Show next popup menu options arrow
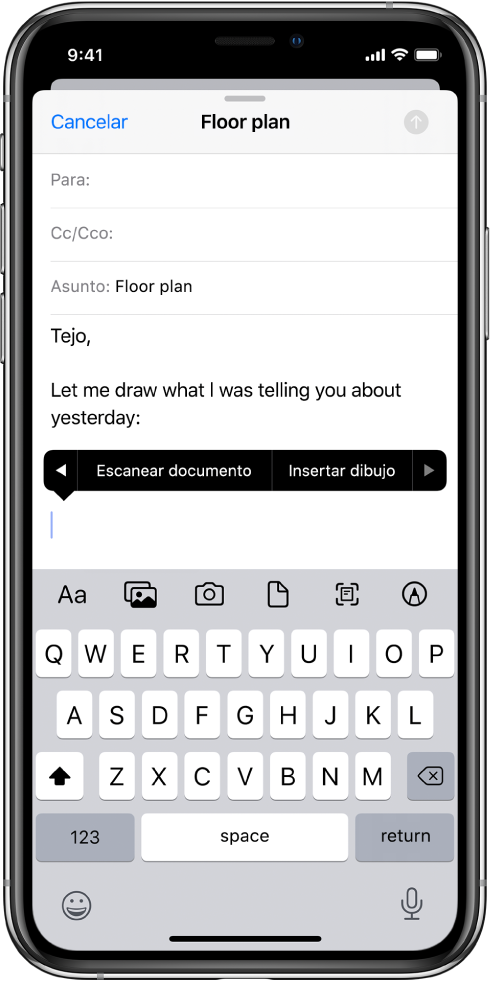The image size is (492, 984). tap(429, 471)
